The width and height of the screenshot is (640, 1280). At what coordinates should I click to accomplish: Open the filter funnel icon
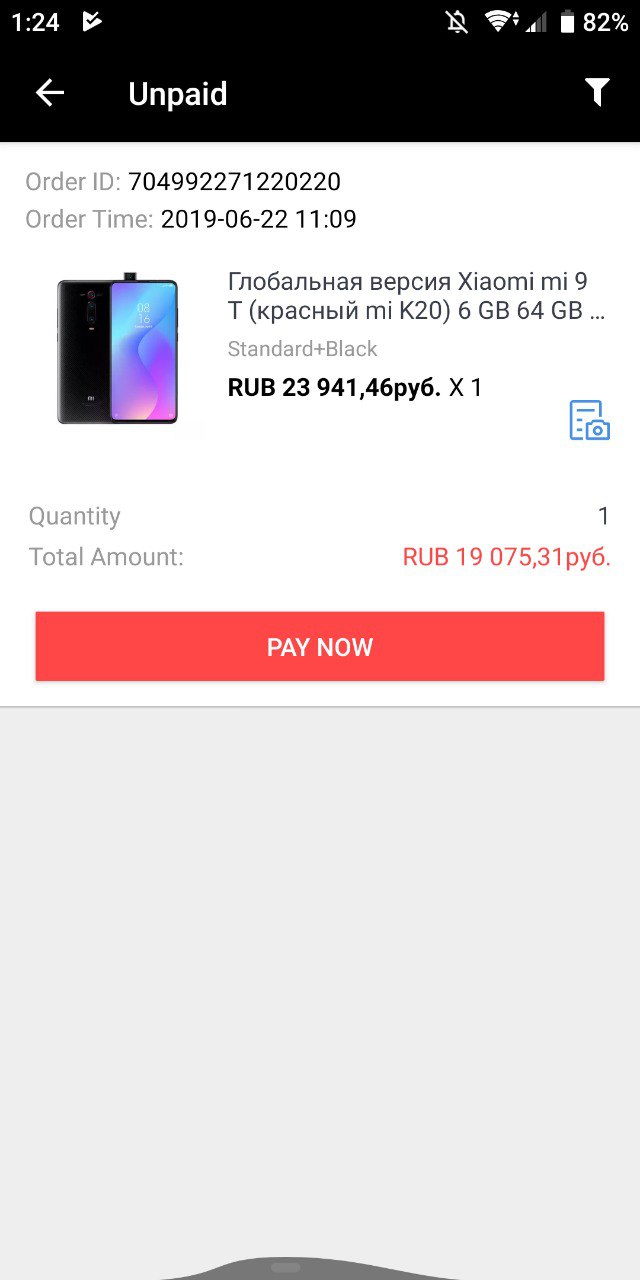click(x=597, y=93)
